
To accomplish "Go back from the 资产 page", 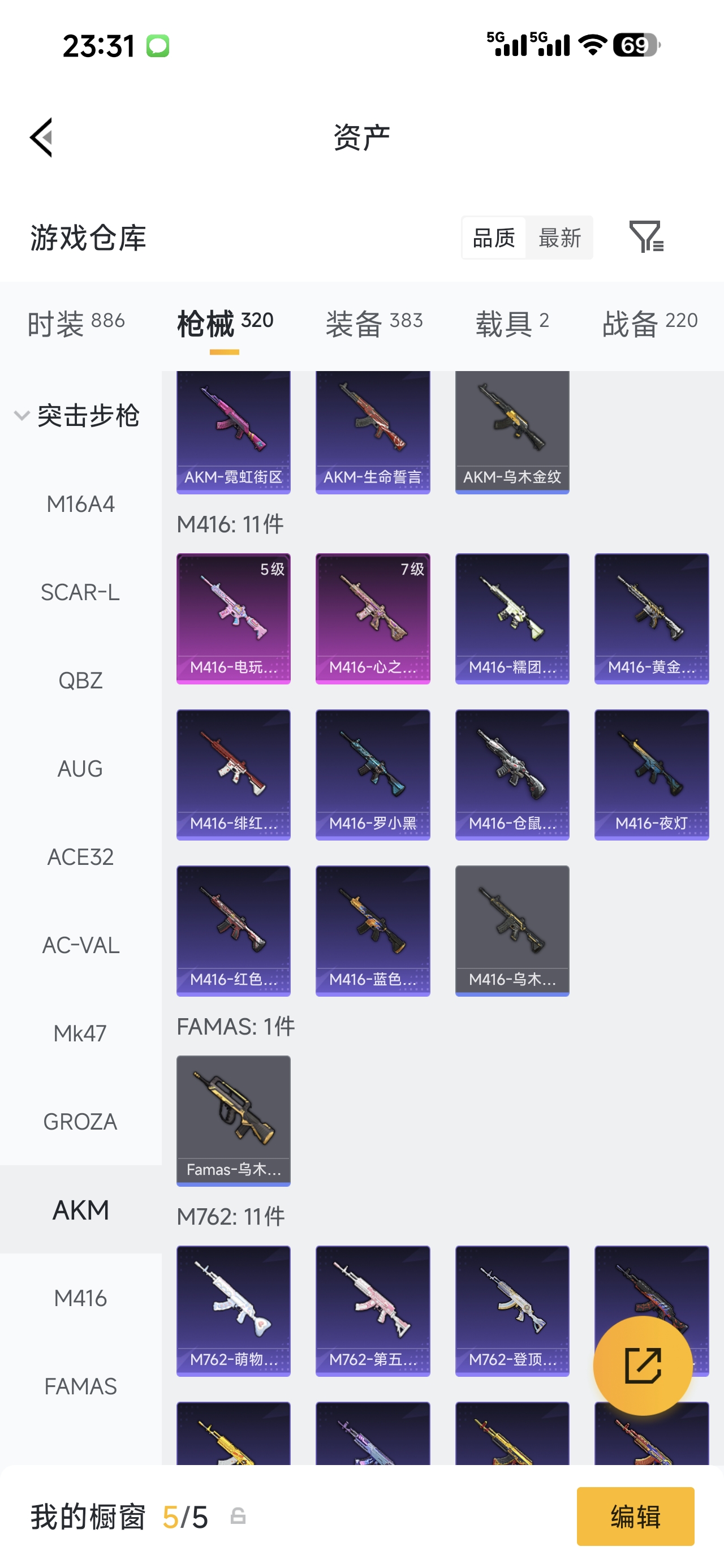I will pos(41,137).
